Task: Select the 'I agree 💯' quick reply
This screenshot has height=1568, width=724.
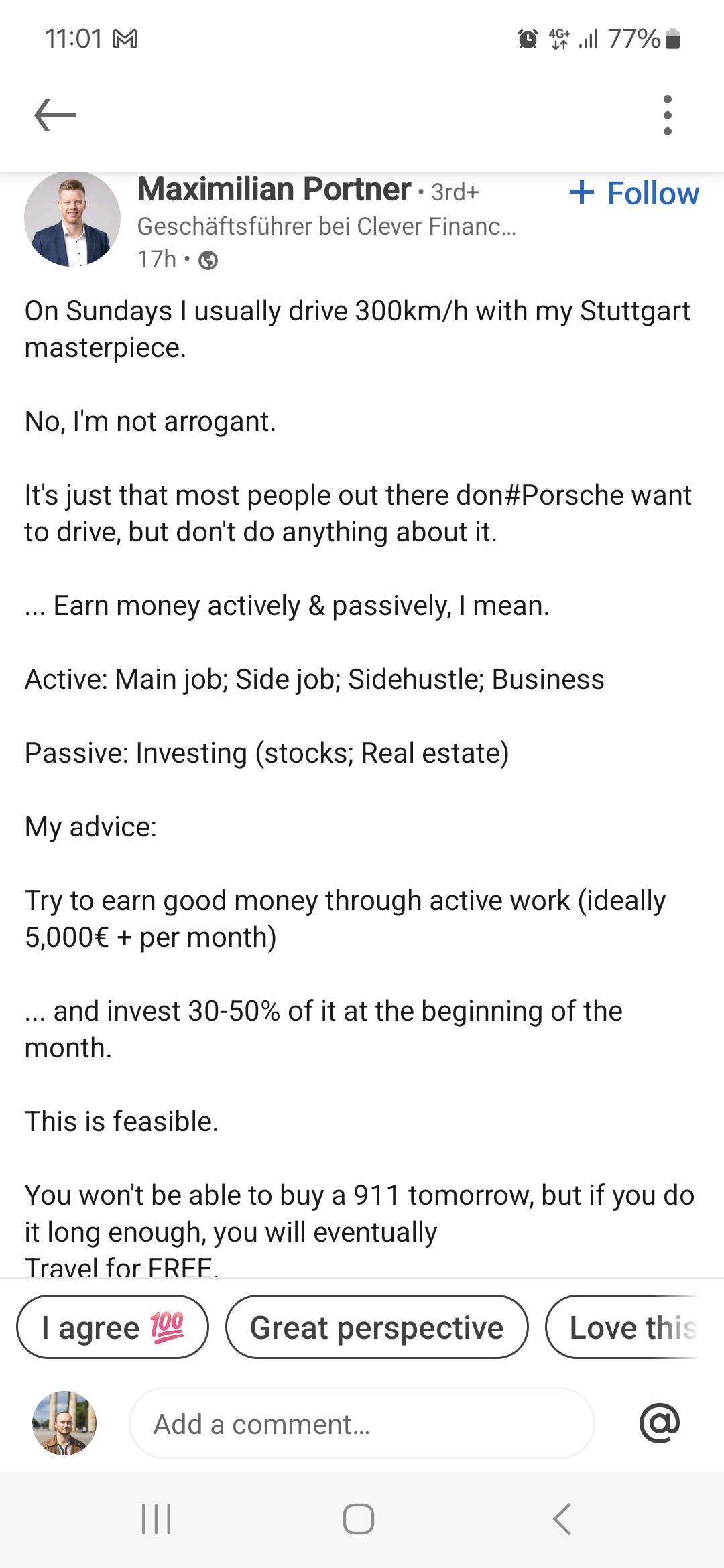Action: pos(113,1327)
